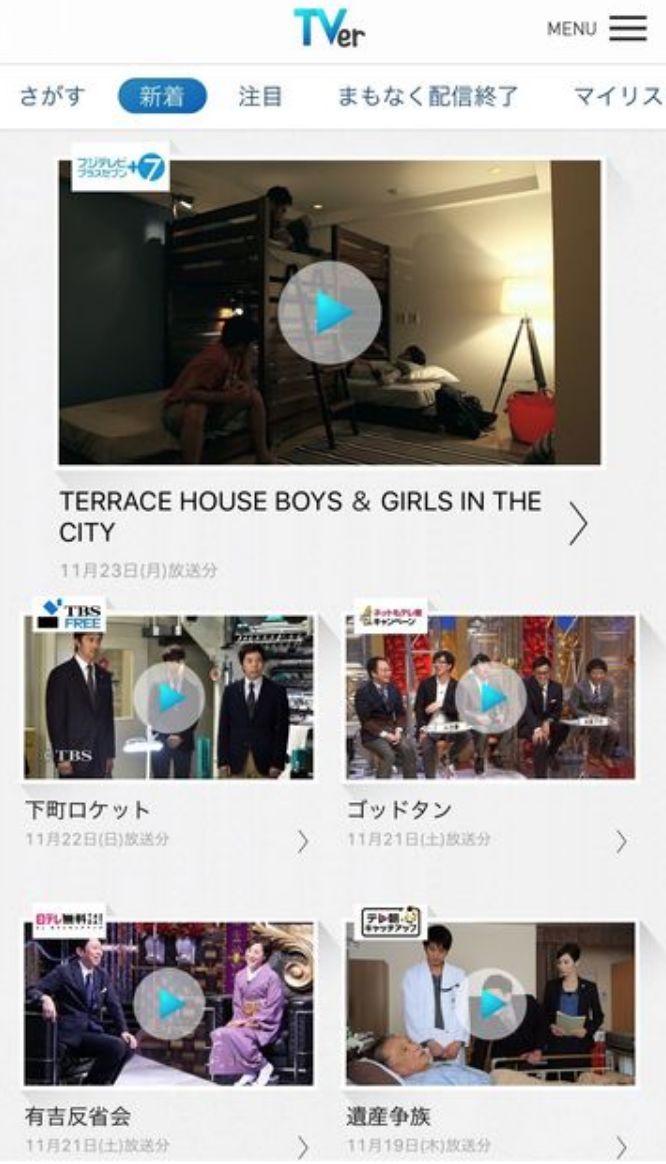Open the MENU hamburger button
Screen dimensions: 666x1164
(626, 29)
